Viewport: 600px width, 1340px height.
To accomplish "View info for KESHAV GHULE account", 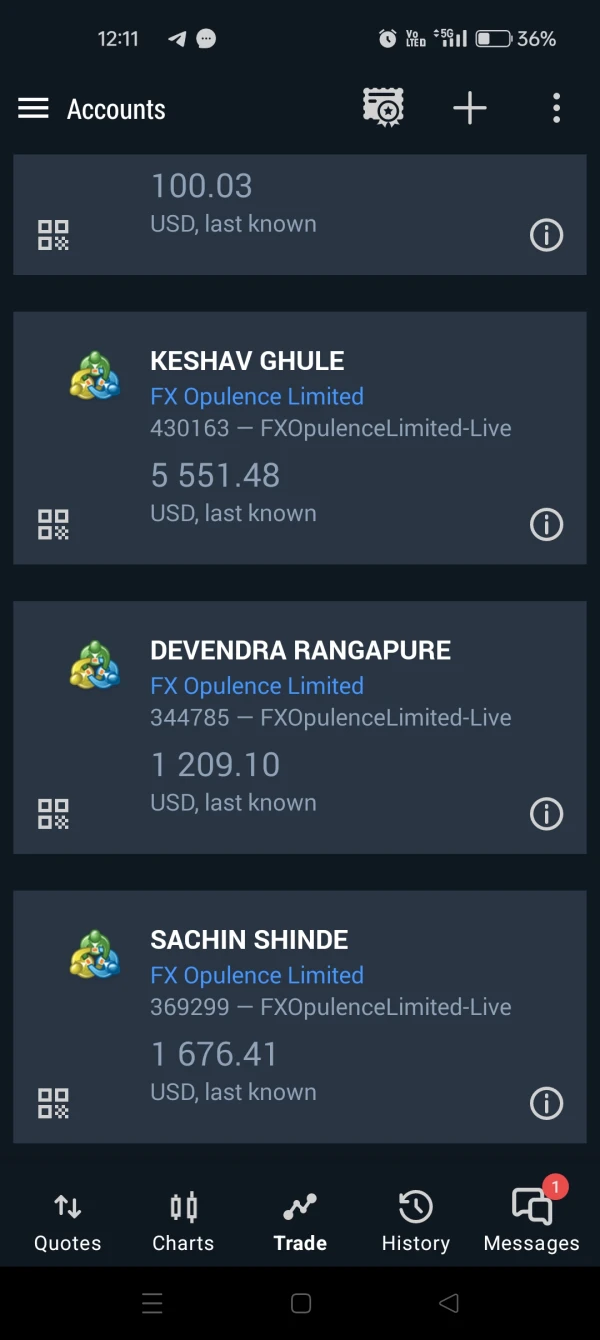I will click(546, 524).
